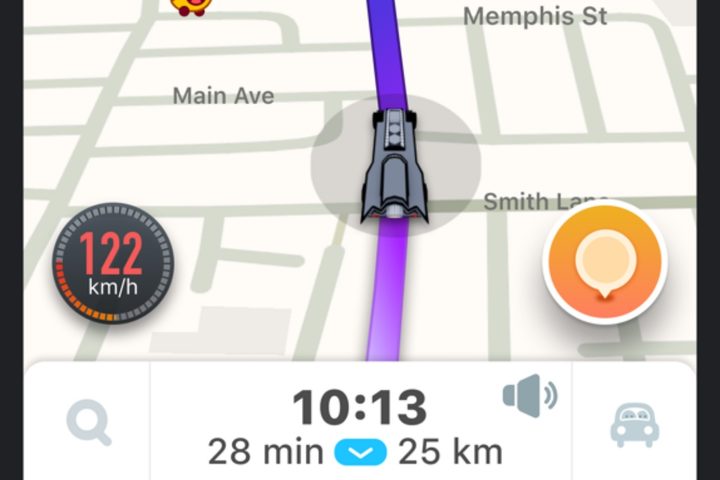Expand the ETA panel with the blue arrow
The image size is (720, 480).
tap(360, 453)
